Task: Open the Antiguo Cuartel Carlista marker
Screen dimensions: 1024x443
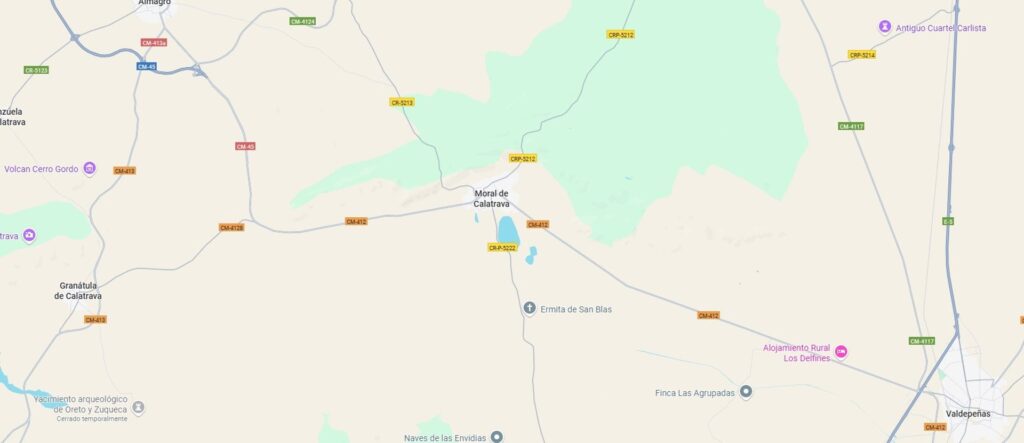Action: point(884,27)
